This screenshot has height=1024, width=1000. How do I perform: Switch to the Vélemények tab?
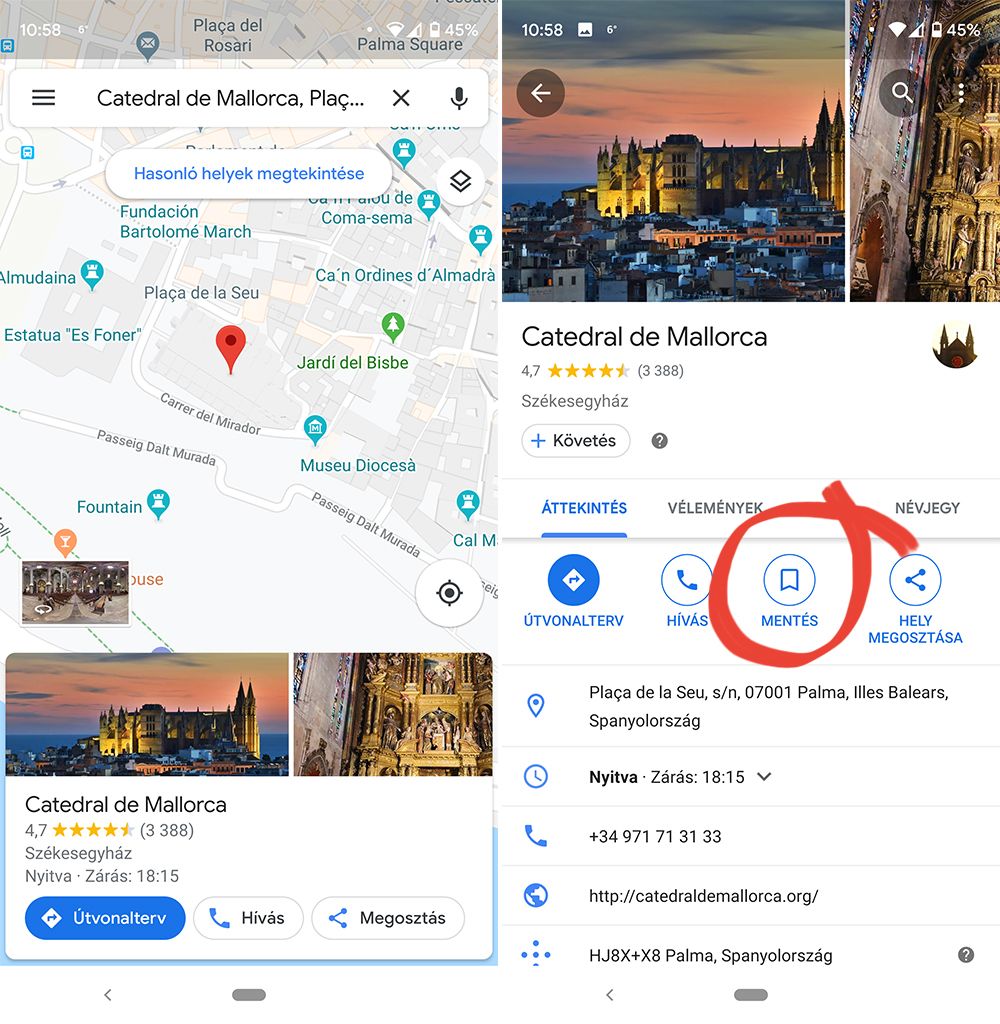(715, 508)
